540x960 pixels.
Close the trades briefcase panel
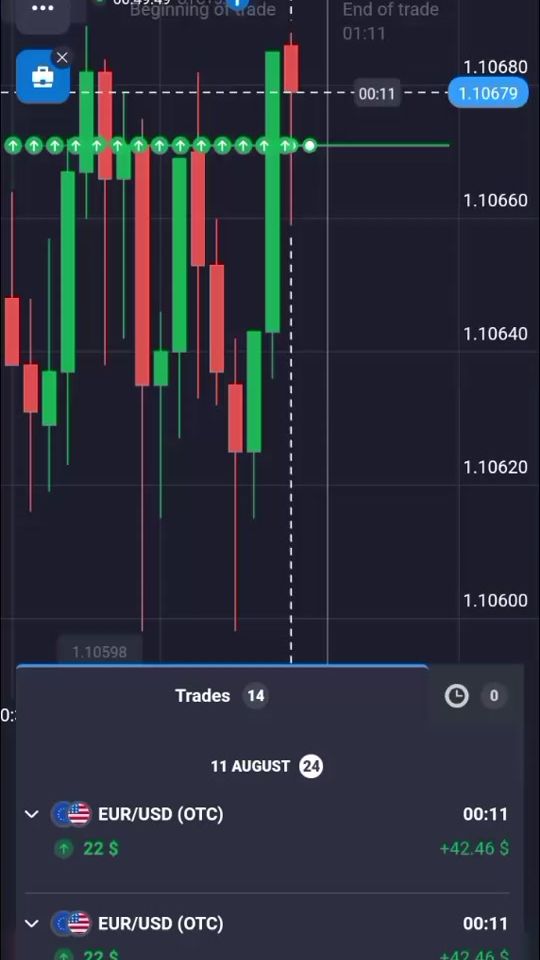pyautogui.click(x=62, y=58)
